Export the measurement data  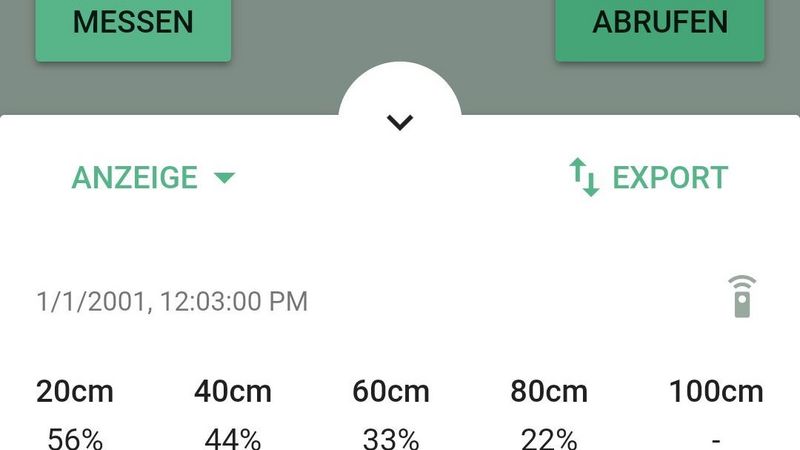pyautogui.click(x=648, y=178)
